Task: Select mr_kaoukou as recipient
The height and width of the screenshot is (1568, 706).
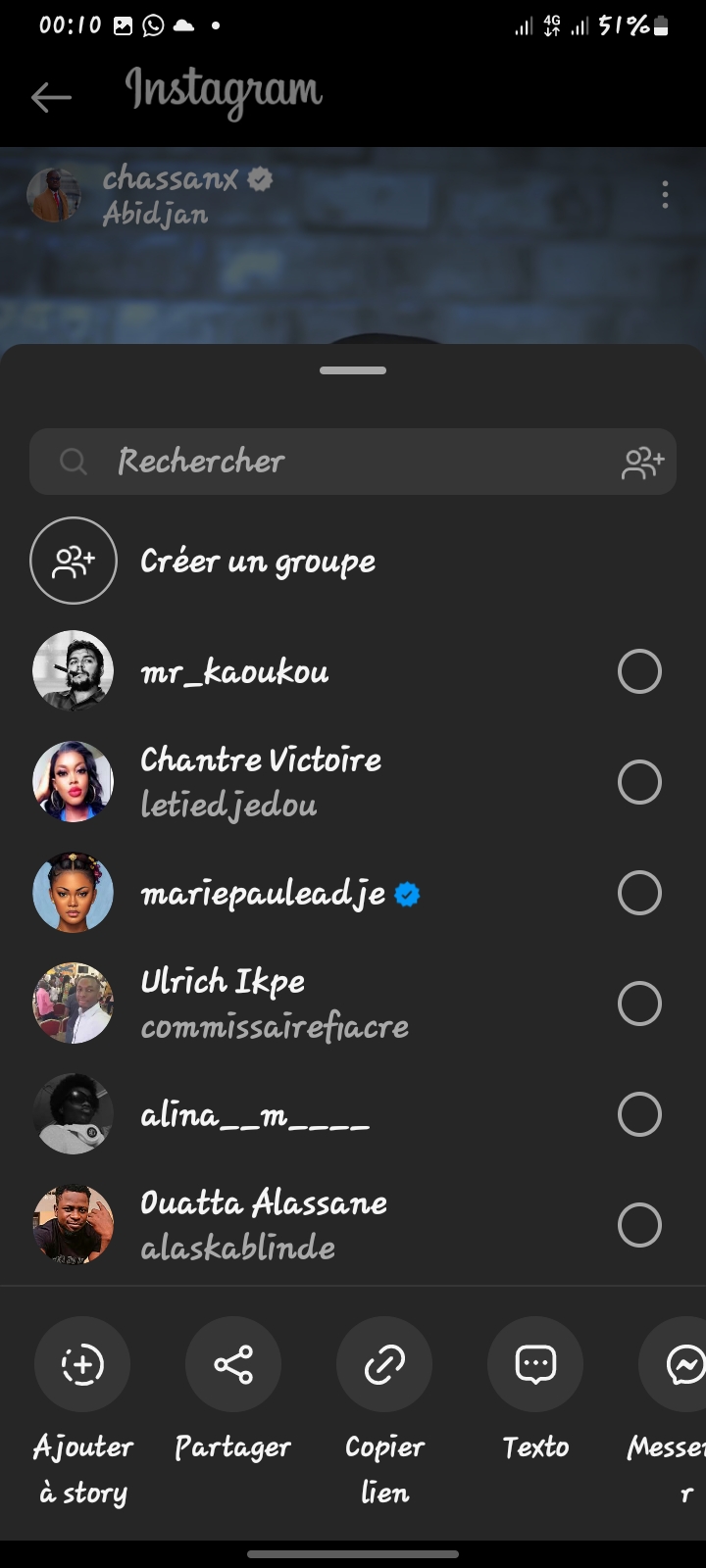Action: click(639, 671)
